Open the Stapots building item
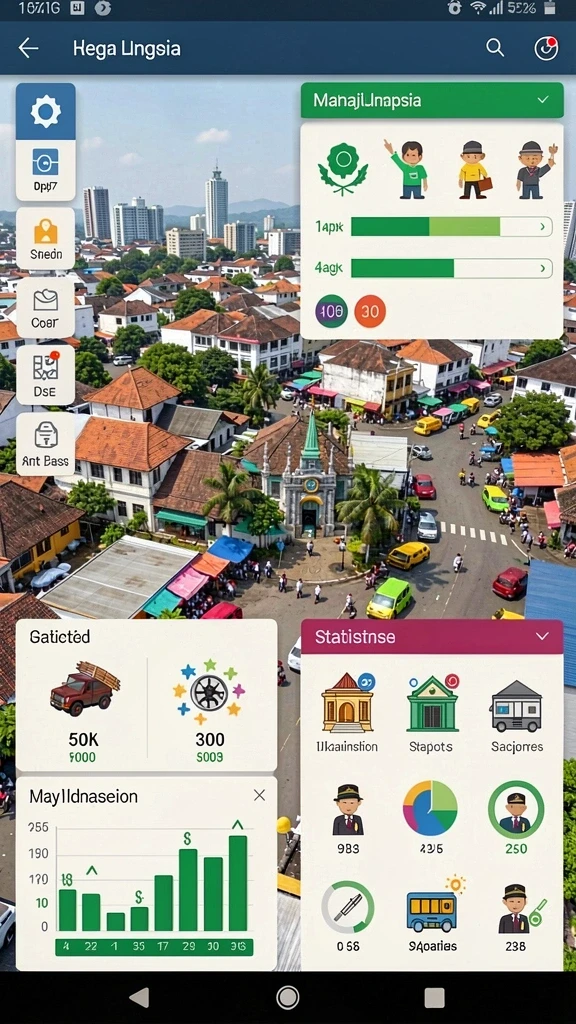Image resolution: width=576 pixels, height=1024 pixels. coord(432,712)
